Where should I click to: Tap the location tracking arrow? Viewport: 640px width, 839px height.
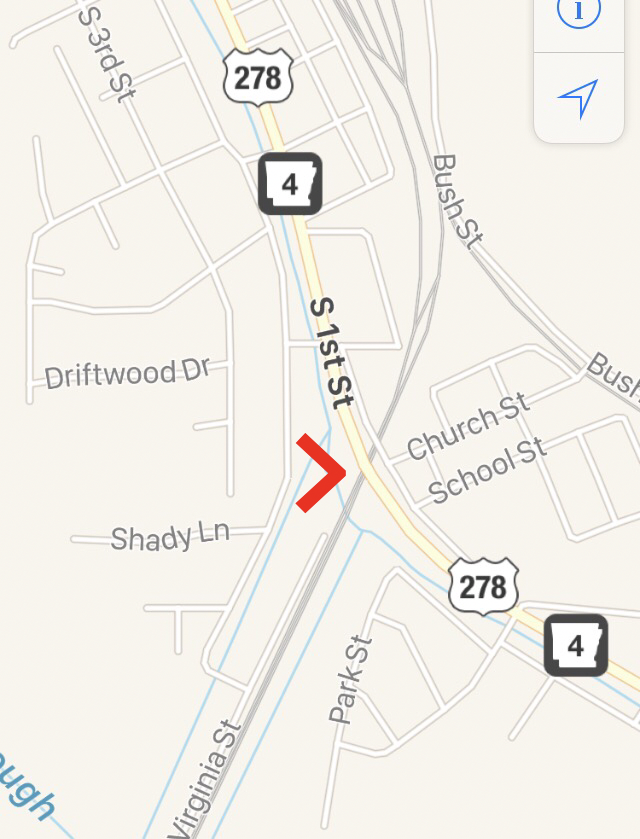[x=578, y=98]
